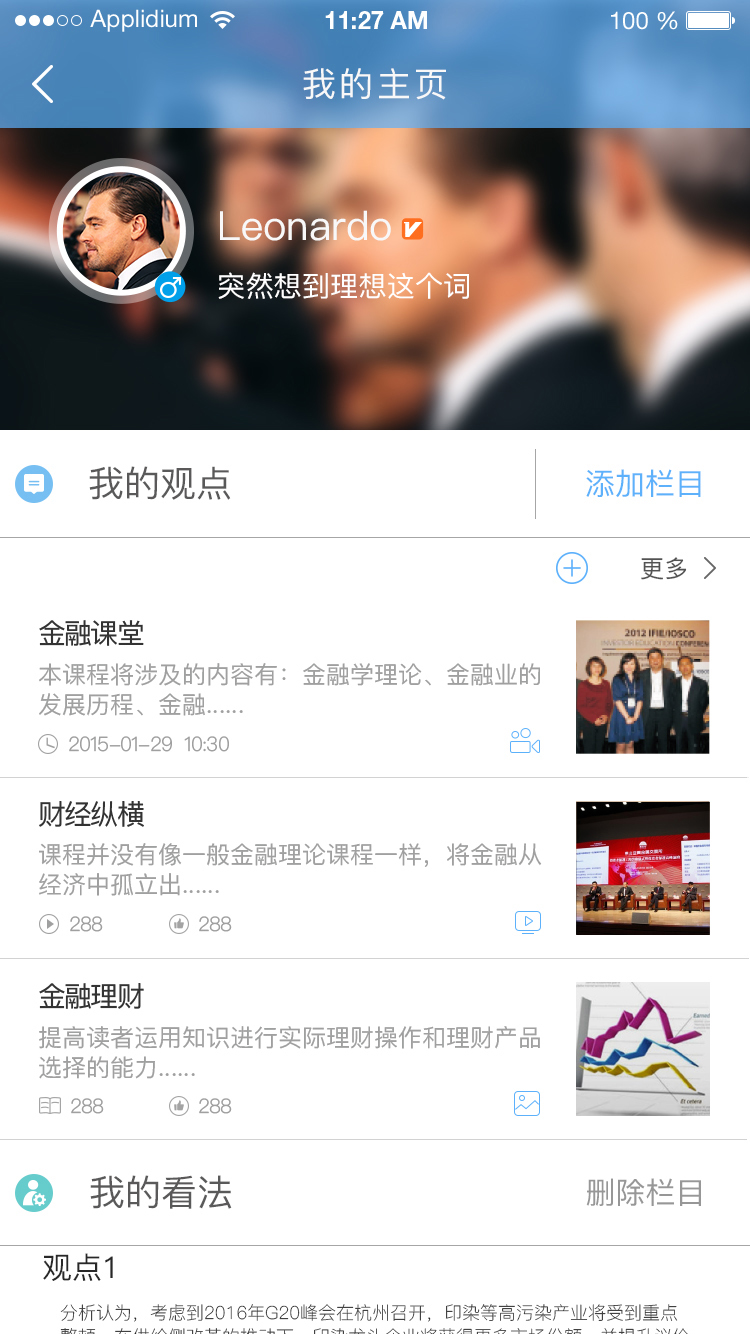The width and height of the screenshot is (750, 1334).
Task: Expand the 更多 section via its chevron
Action: coord(710,567)
